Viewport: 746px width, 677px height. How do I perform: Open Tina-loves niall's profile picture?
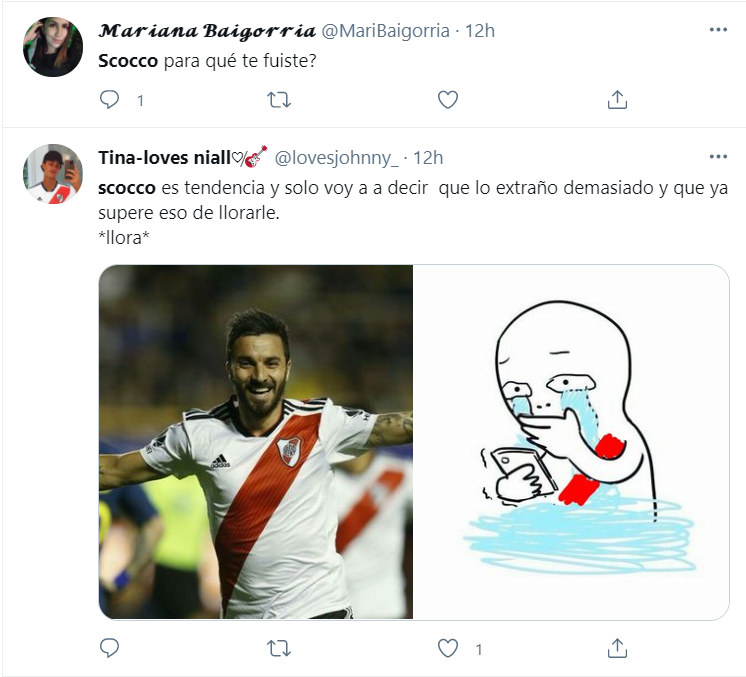53,174
